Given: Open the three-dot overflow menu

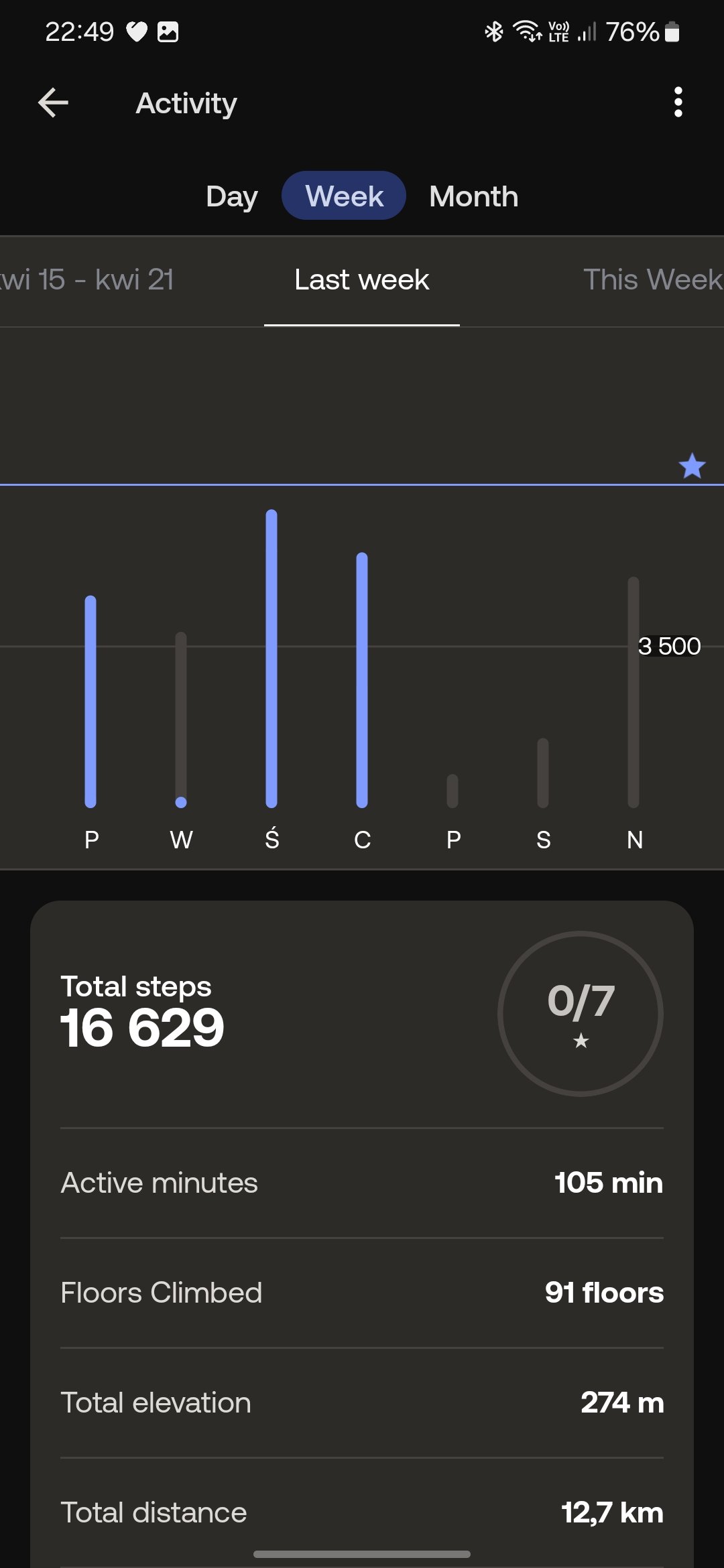Looking at the screenshot, I should tap(678, 103).
